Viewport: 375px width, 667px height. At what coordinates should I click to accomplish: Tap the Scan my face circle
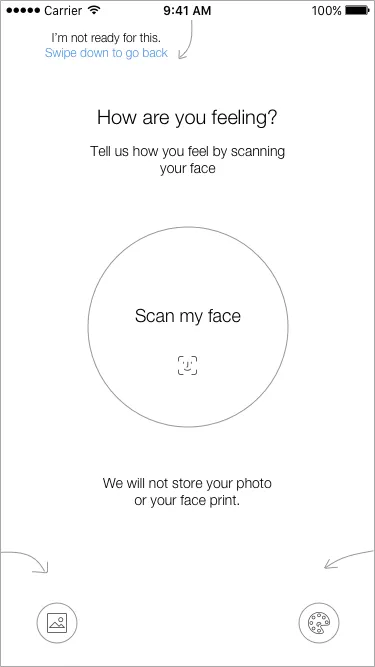[x=188, y=327]
